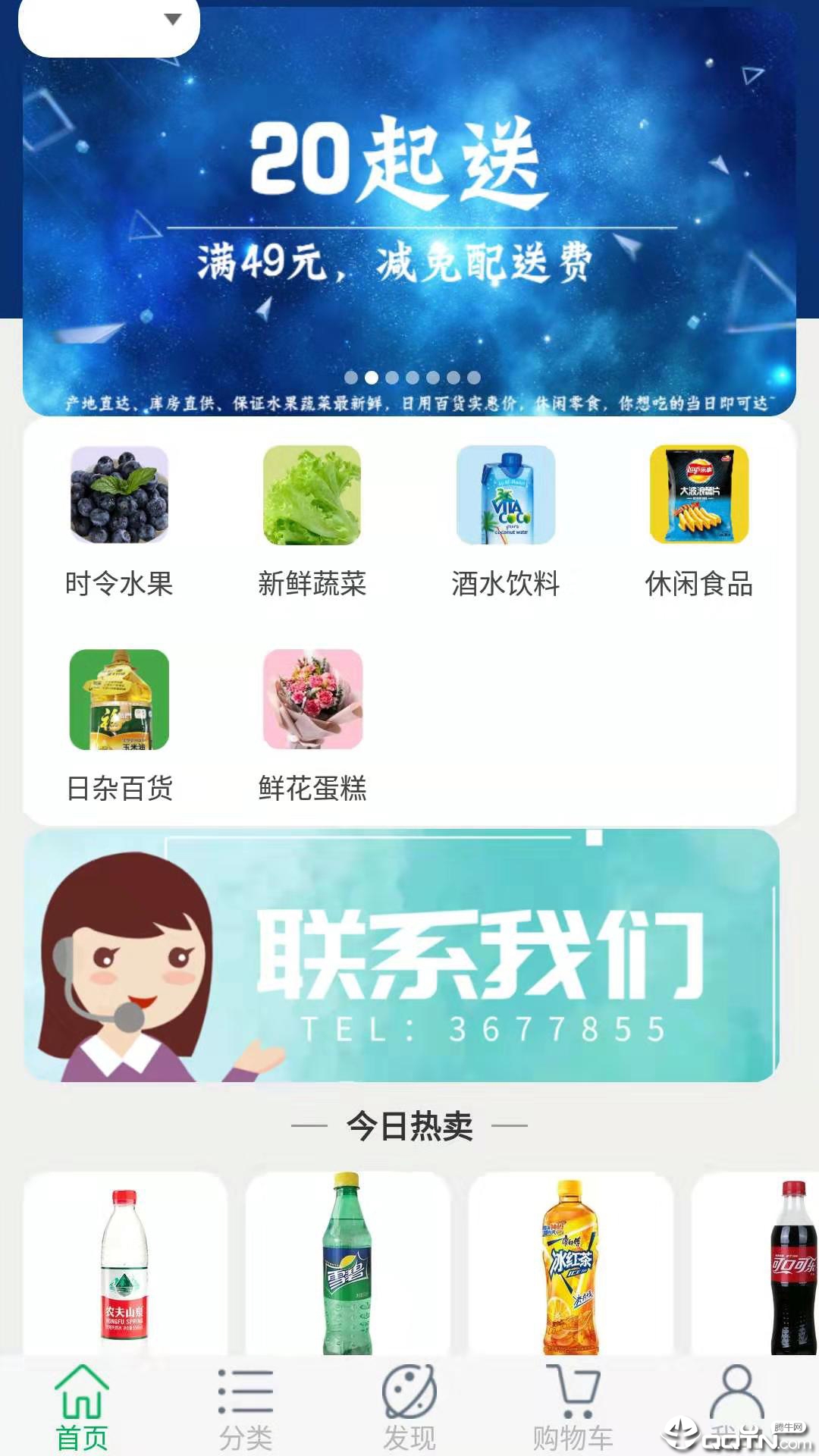Viewport: 819px width, 1456px height.
Task: Open the 农夫山泉 water product card
Action: pyautogui.click(x=125, y=1265)
